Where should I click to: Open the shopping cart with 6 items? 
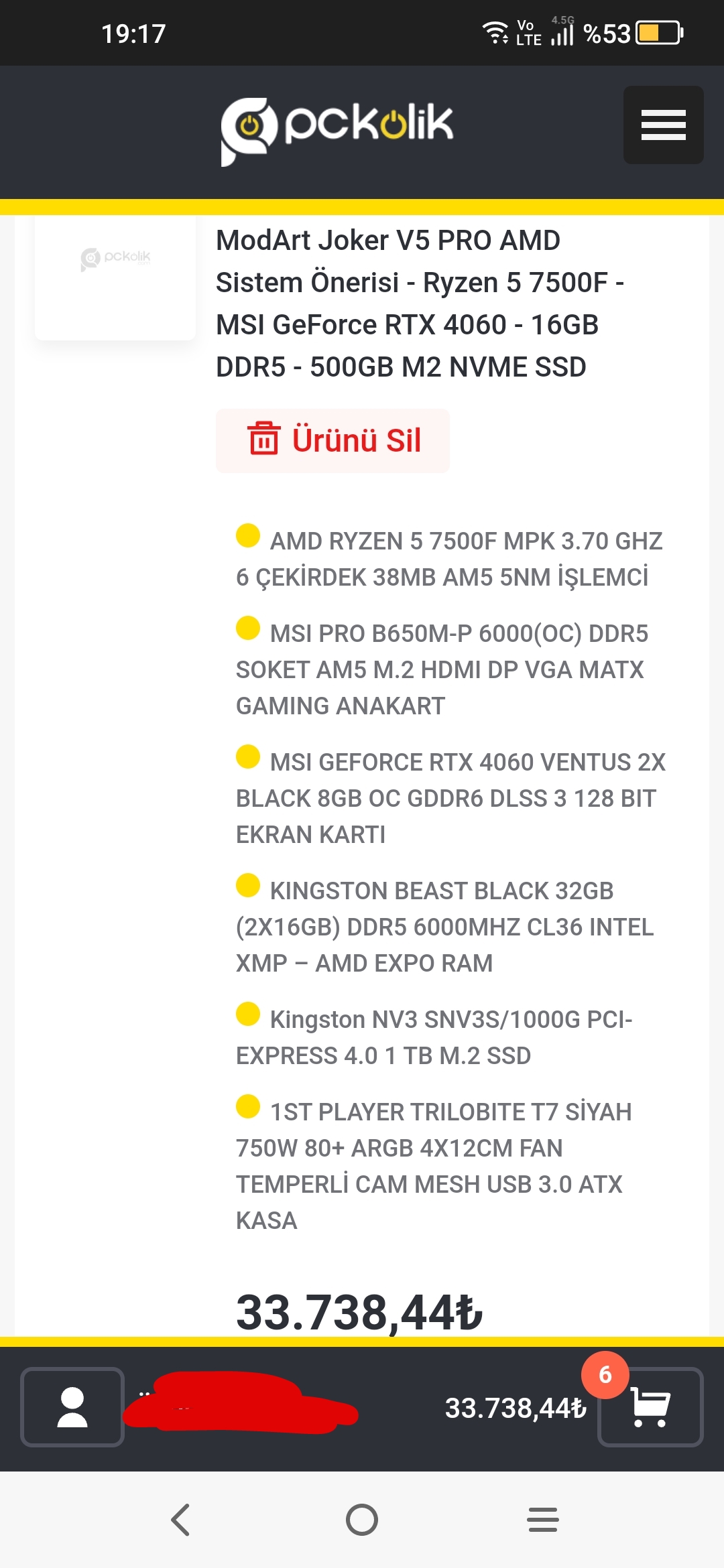point(650,1407)
